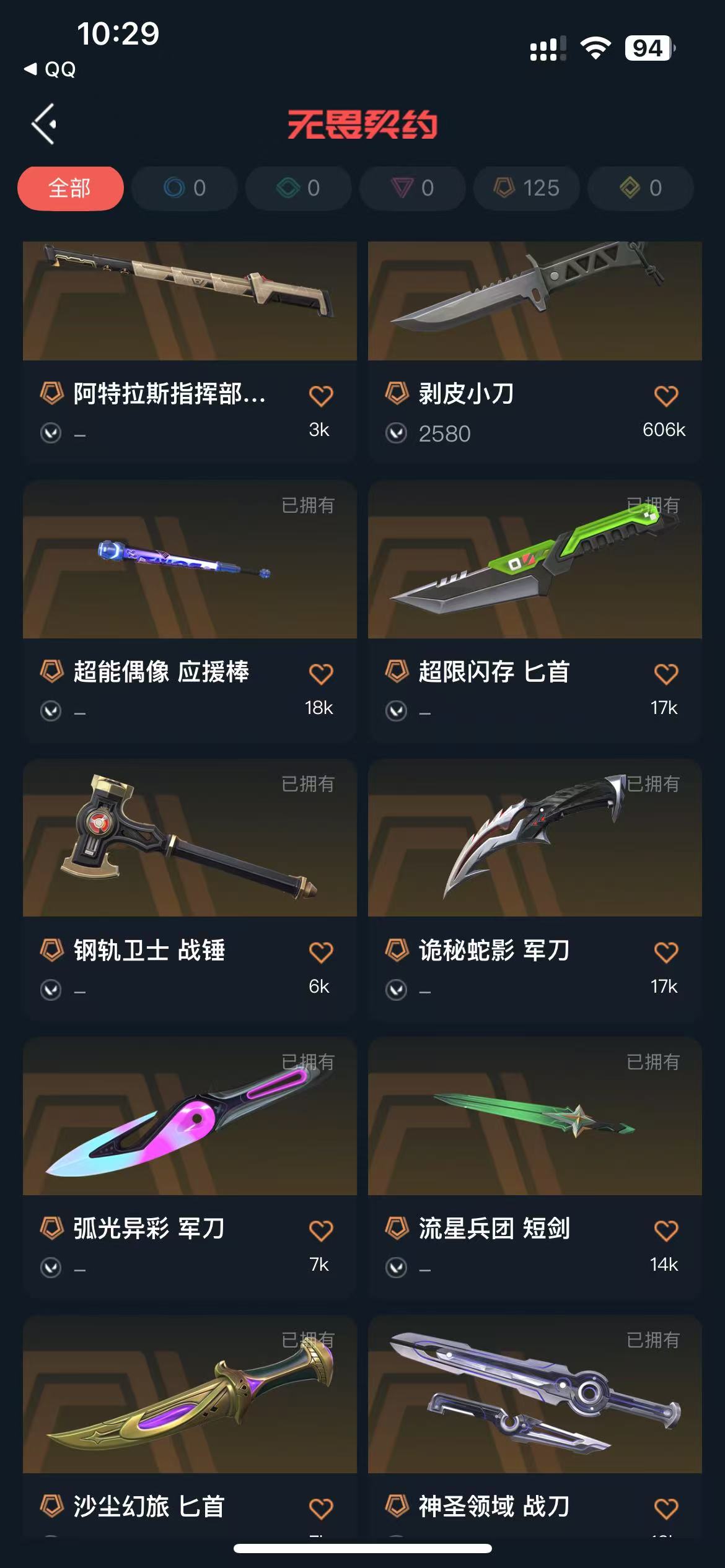Viewport: 725px width, 1568px height.
Task: Select the purple triangle tier filter
Action: click(412, 188)
